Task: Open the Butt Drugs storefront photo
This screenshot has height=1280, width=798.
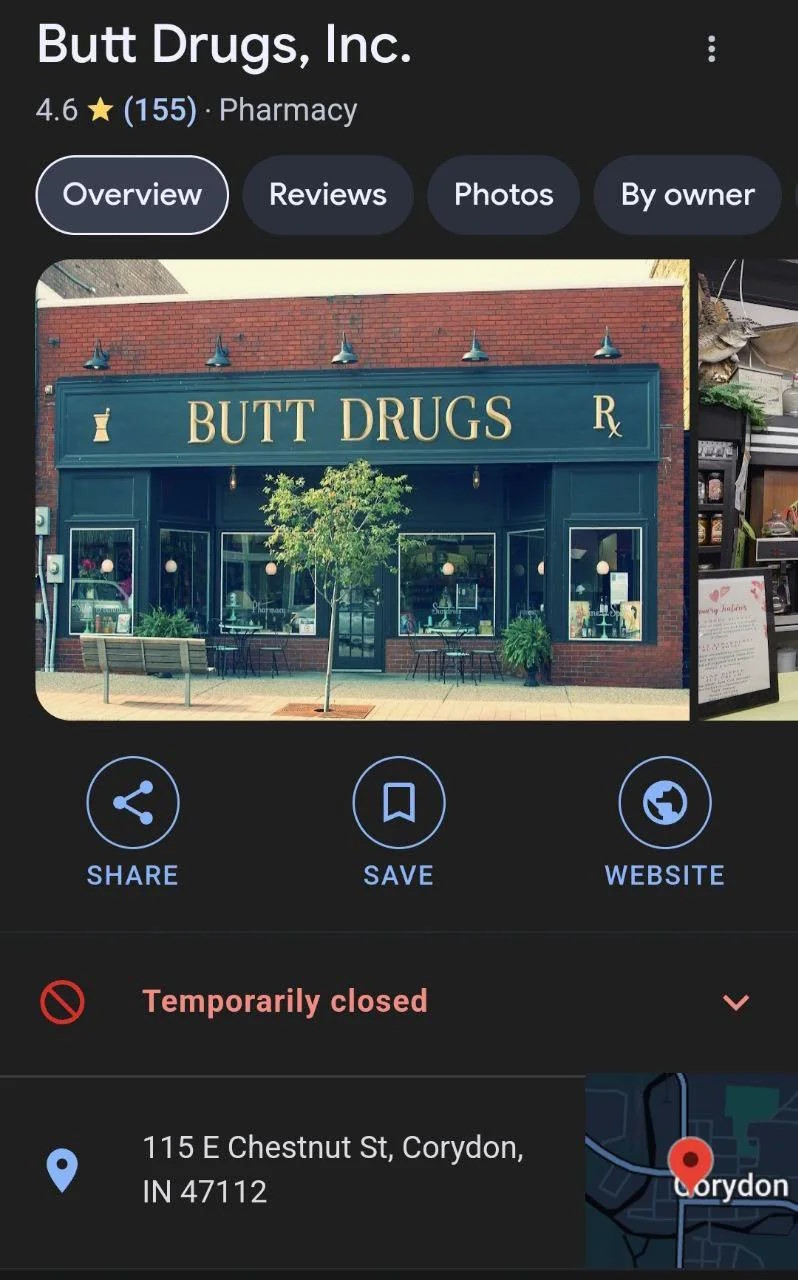Action: pyautogui.click(x=362, y=489)
